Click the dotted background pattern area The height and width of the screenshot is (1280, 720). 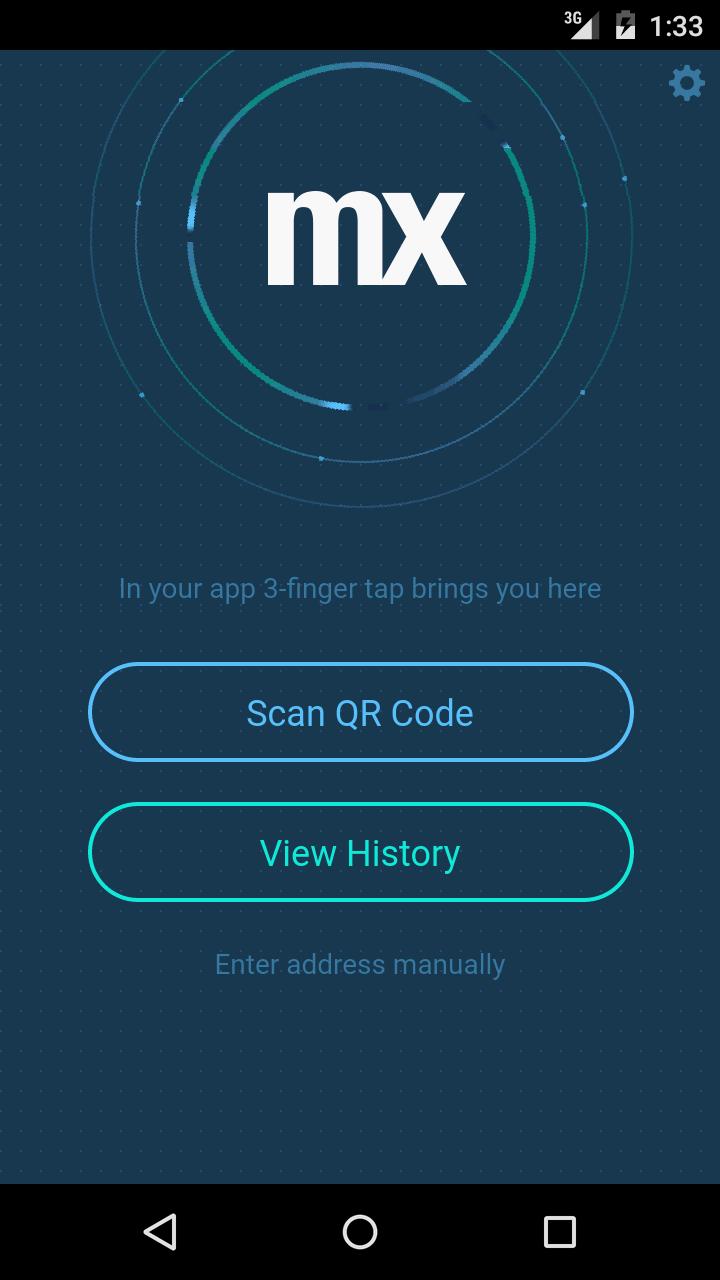pyautogui.click(x=360, y=1080)
